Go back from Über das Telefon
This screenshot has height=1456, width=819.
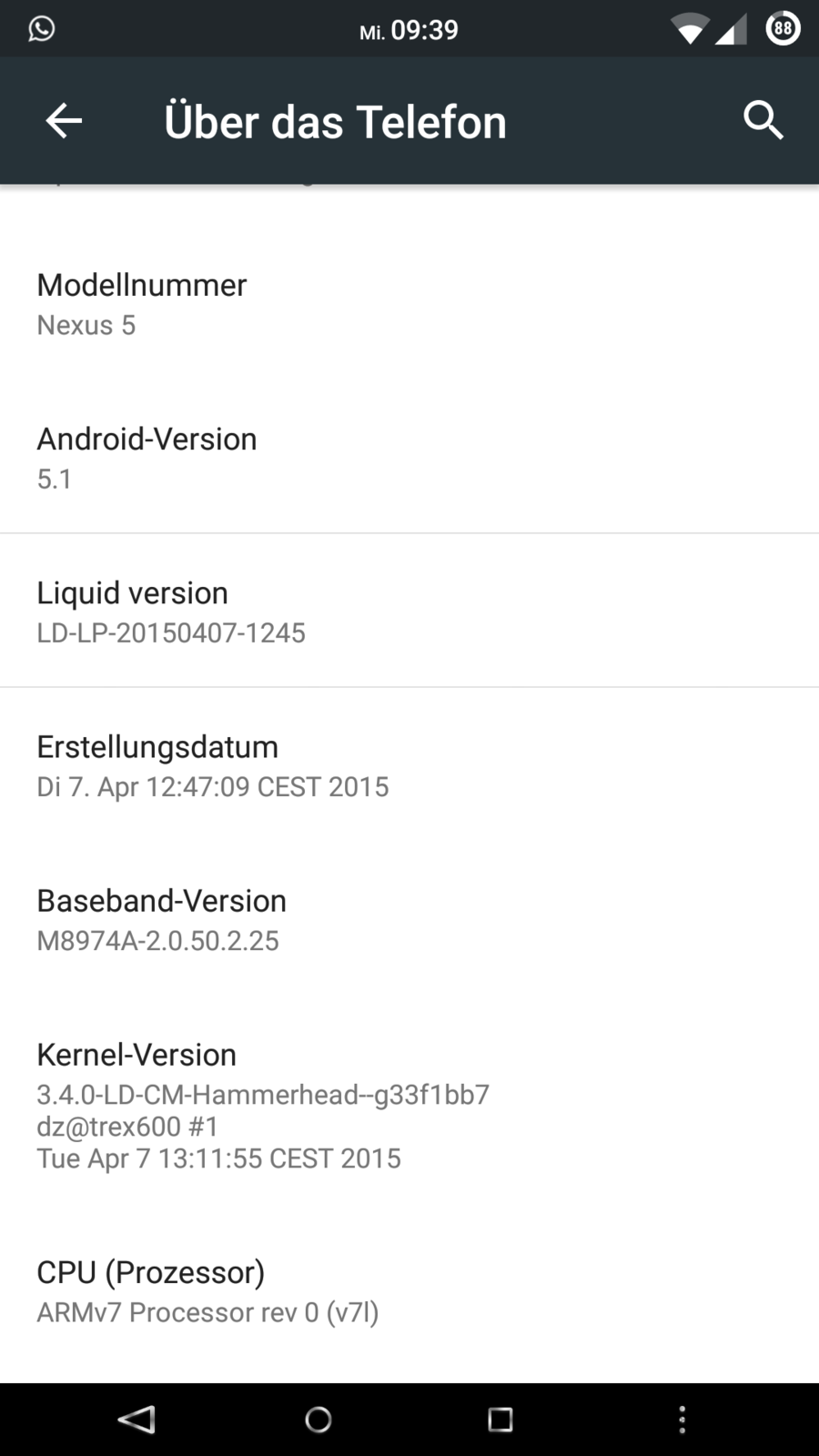64,121
